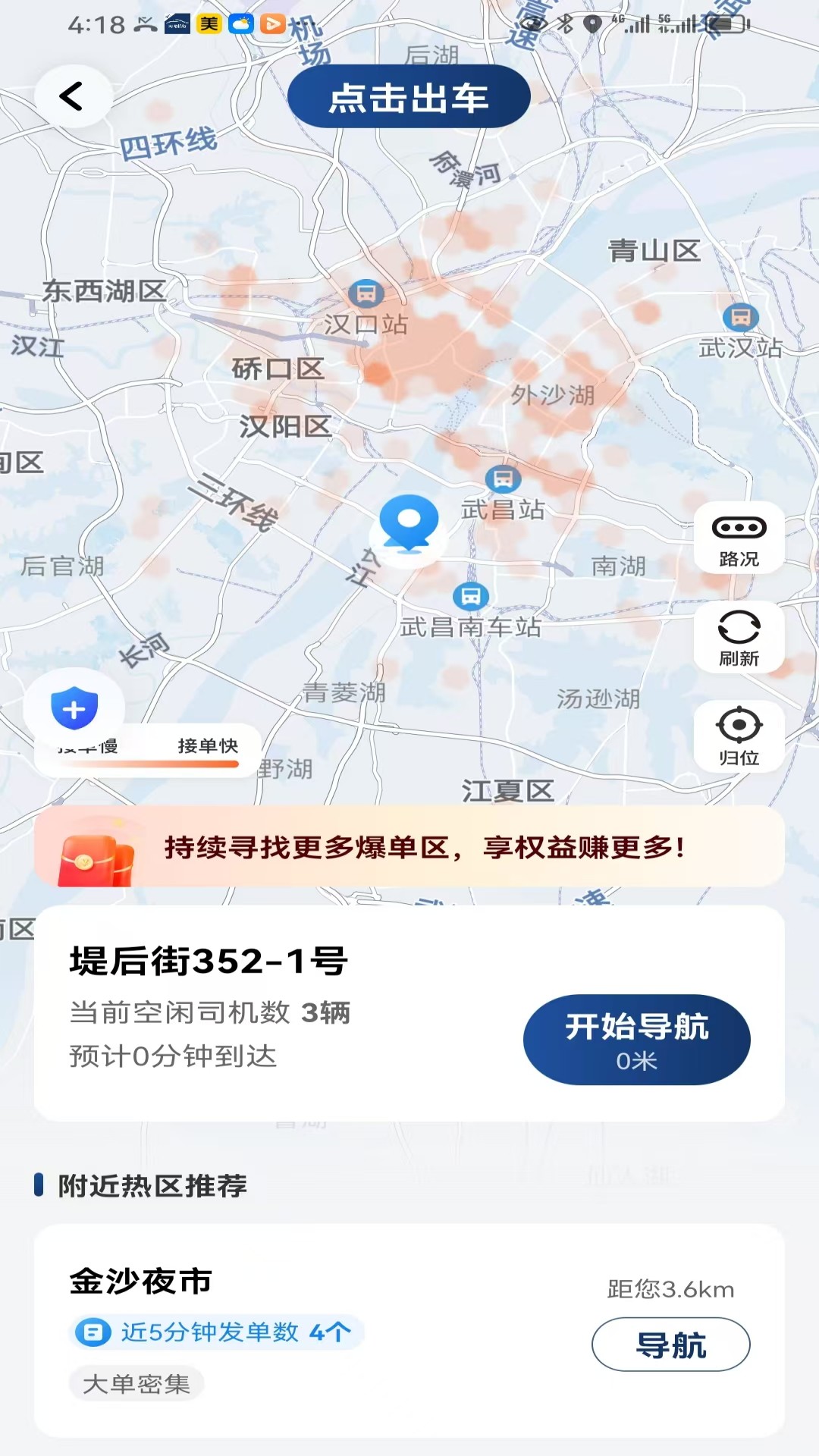Tap the current location pin on map
This screenshot has height=1456, width=819.
409,522
